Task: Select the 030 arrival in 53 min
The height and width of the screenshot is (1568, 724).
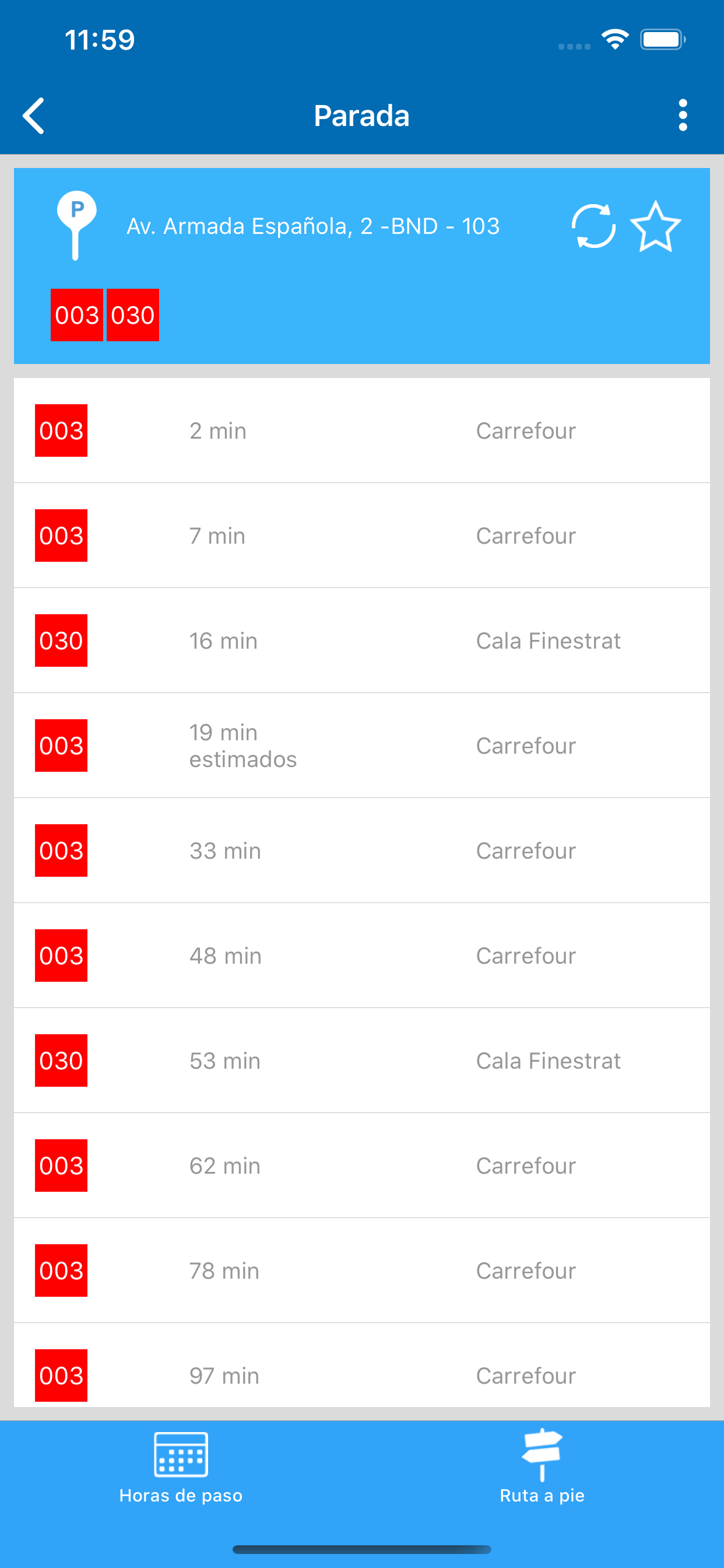Action: (x=362, y=1060)
